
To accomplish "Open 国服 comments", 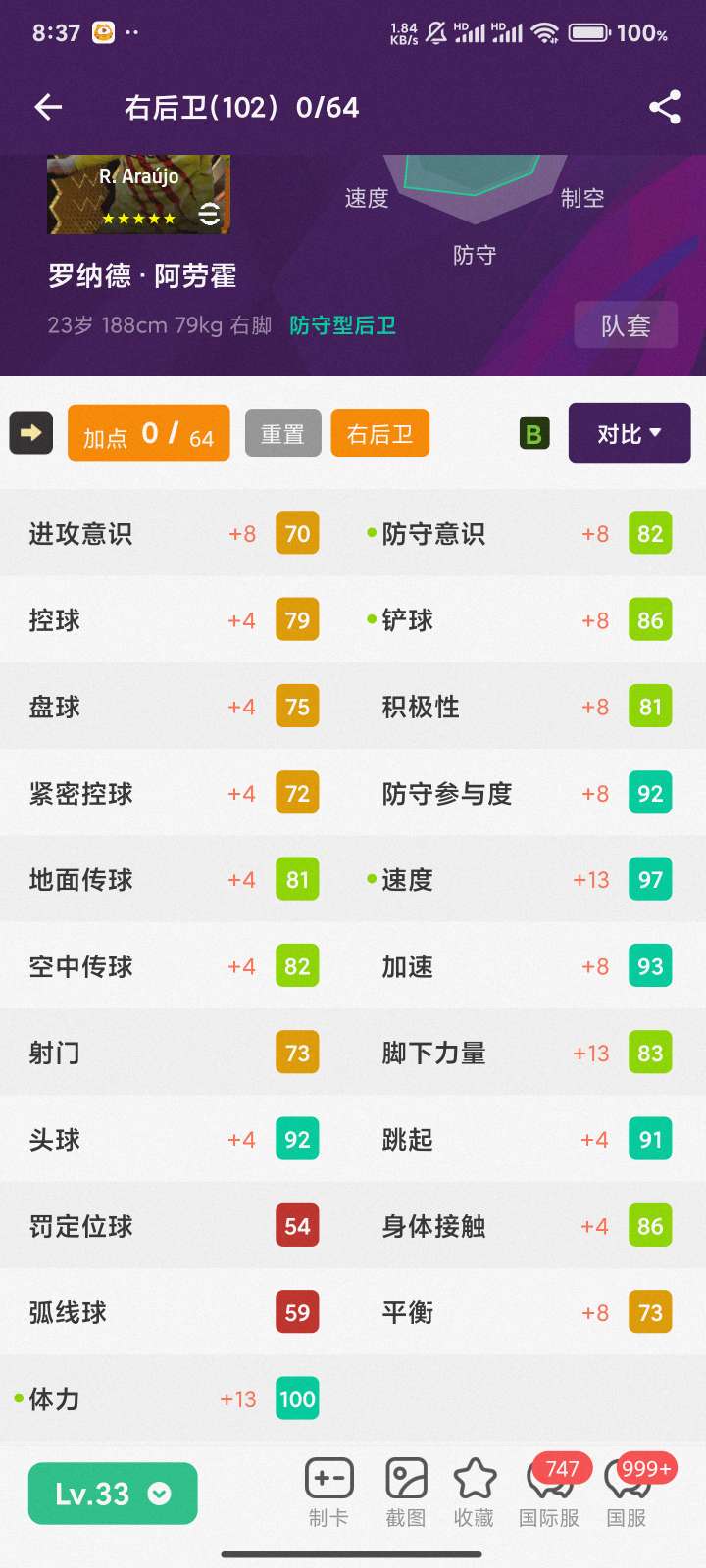I will pos(628,1494).
